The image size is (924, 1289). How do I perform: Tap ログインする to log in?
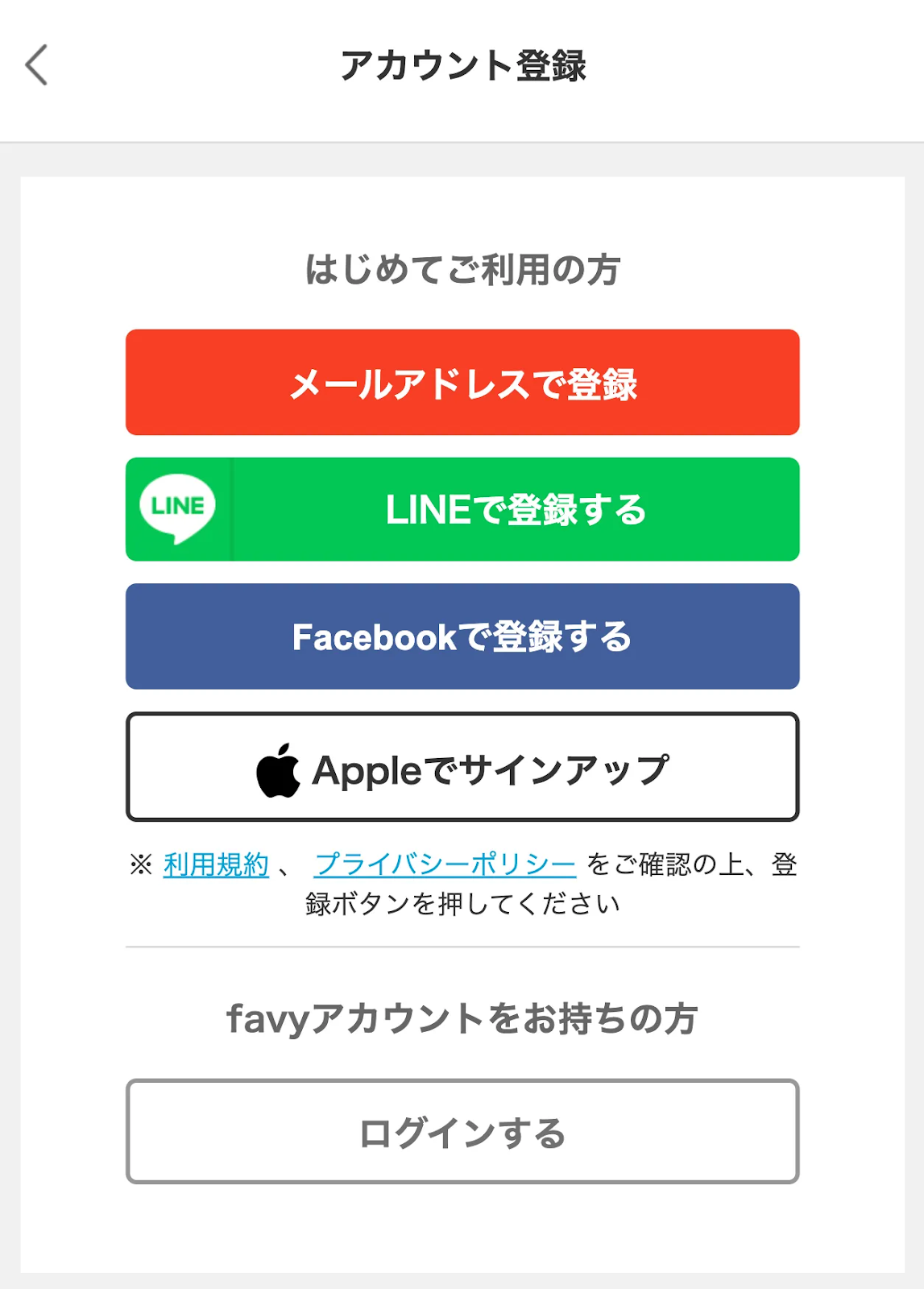[x=462, y=1132]
